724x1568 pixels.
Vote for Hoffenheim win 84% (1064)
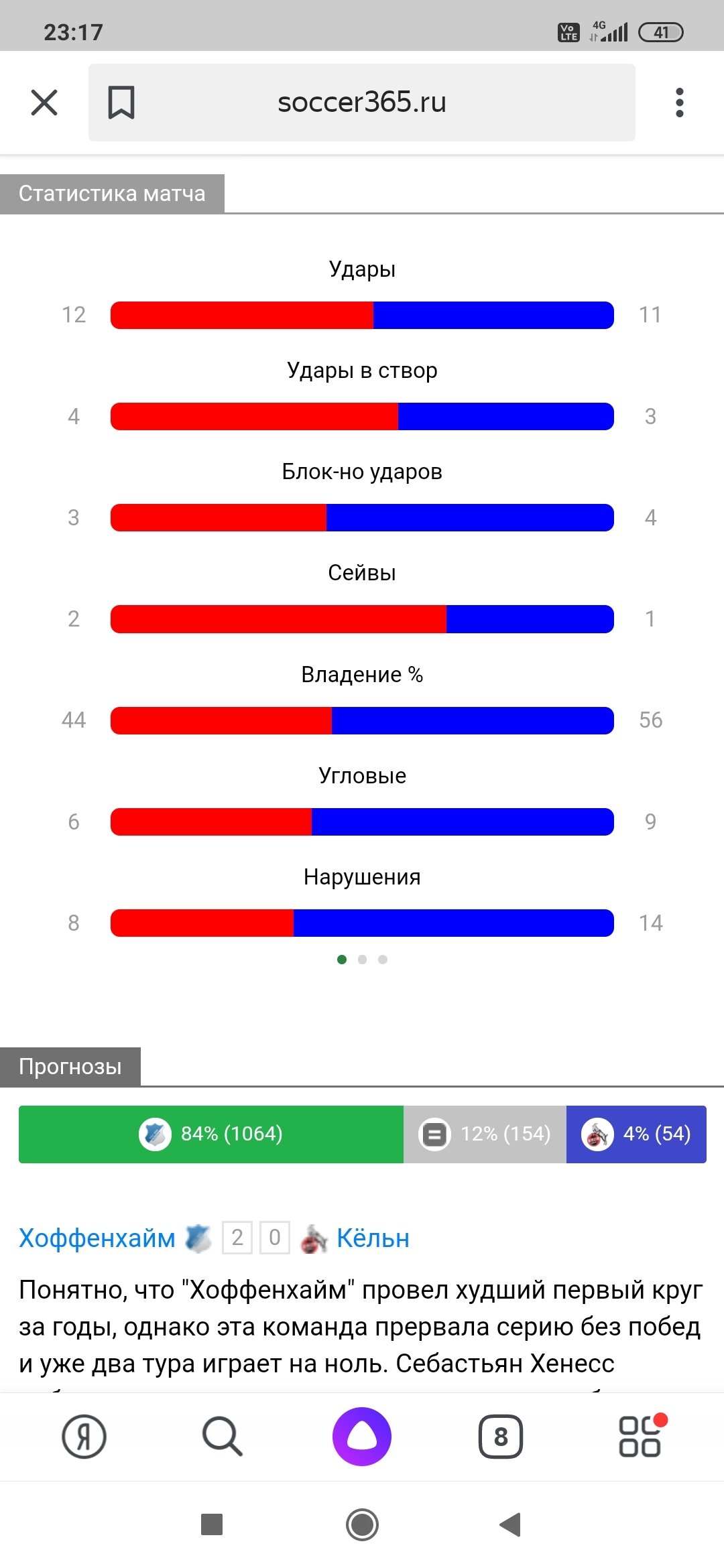pyautogui.click(x=211, y=1134)
